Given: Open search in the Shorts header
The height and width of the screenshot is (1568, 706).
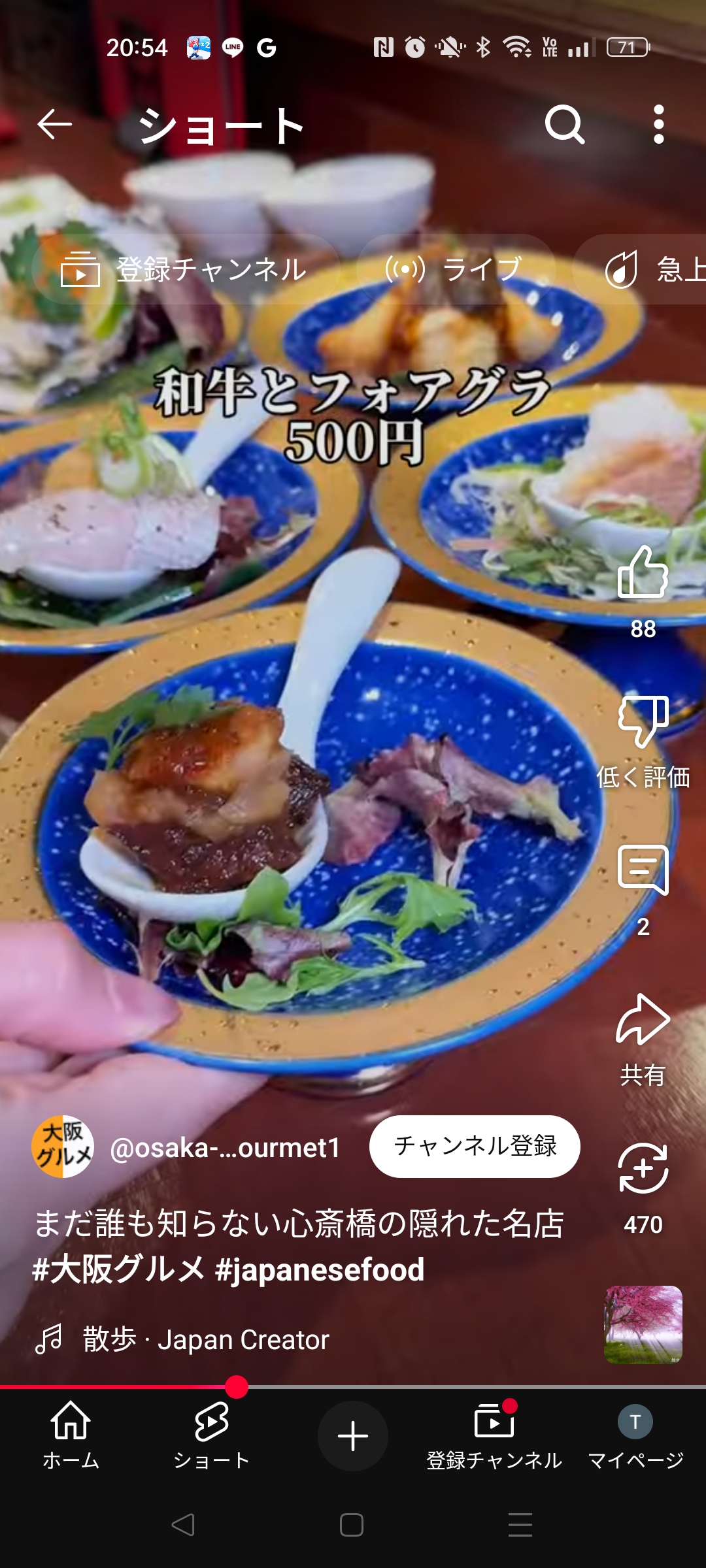Looking at the screenshot, I should (x=565, y=124).
